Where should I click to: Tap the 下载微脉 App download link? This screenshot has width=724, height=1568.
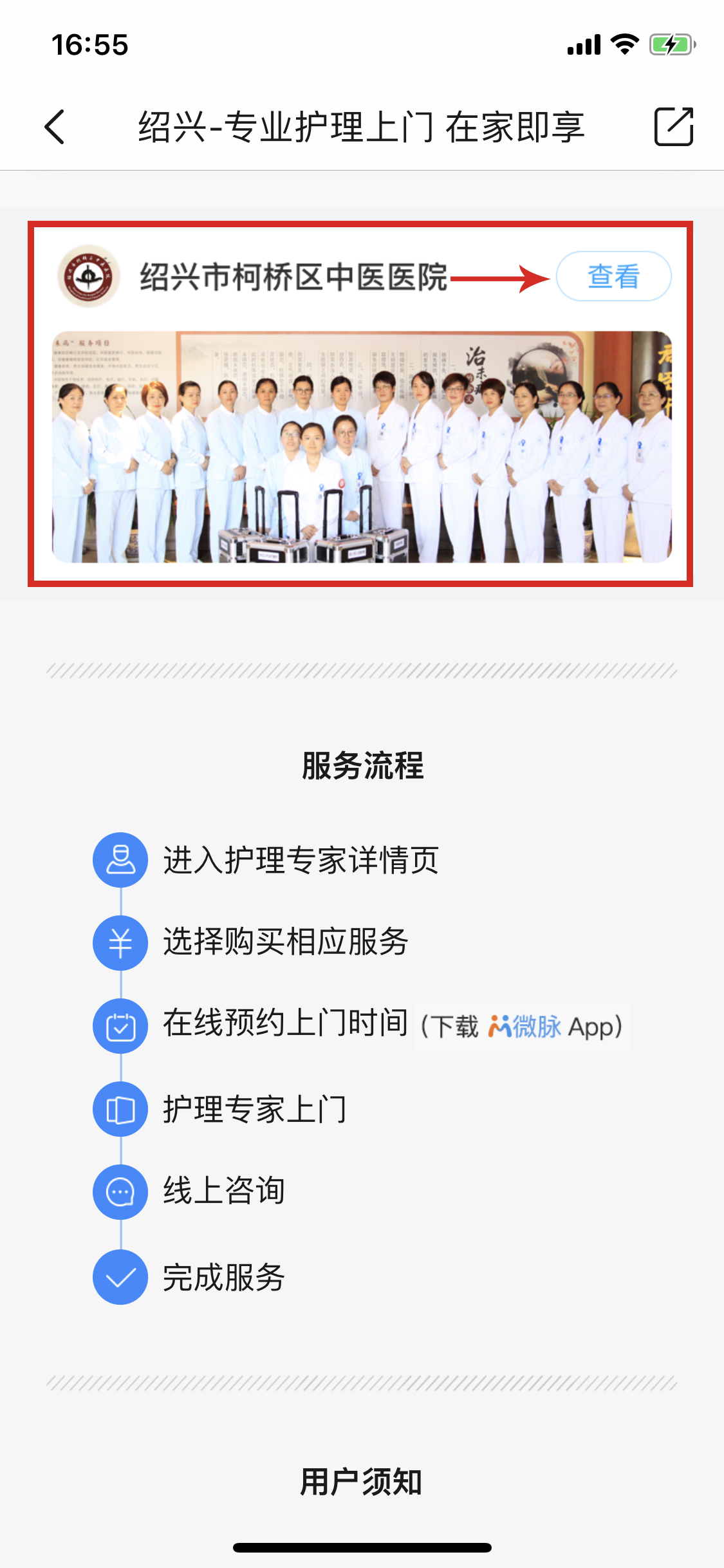pyautogui.click(x=523, y=1027)
